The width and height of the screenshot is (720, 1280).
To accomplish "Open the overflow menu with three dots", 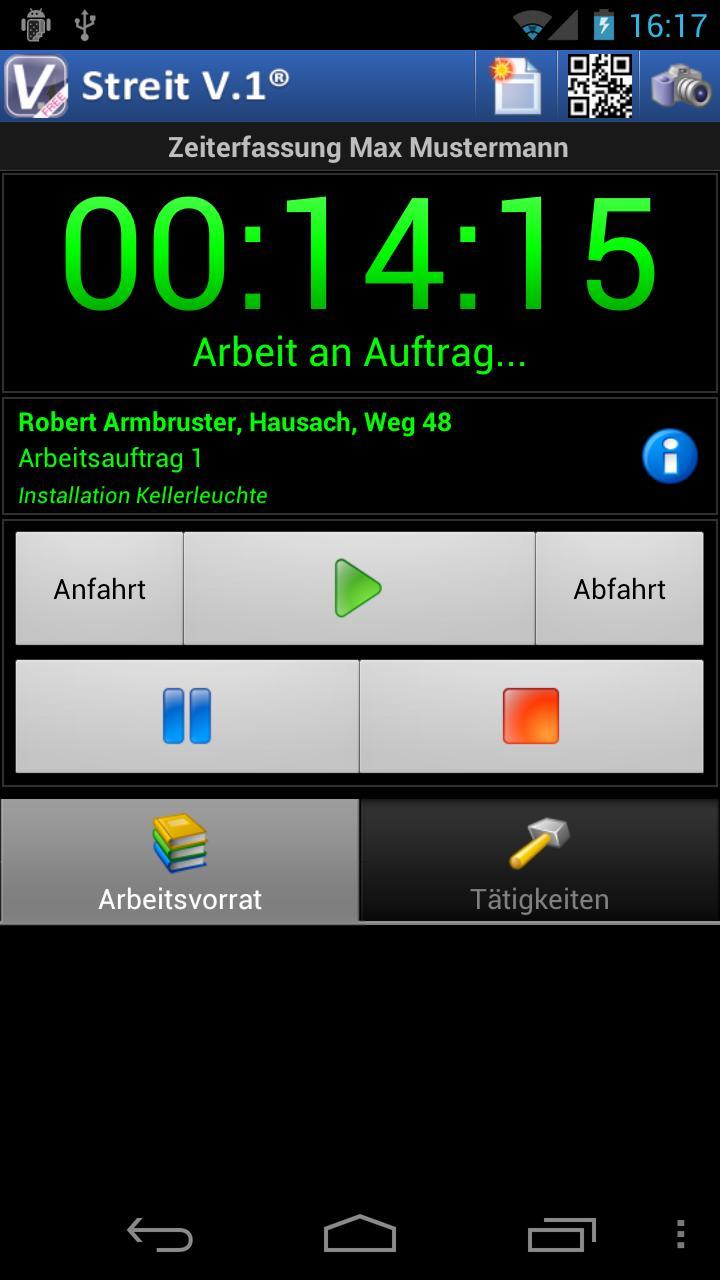I will point(683,1235).
